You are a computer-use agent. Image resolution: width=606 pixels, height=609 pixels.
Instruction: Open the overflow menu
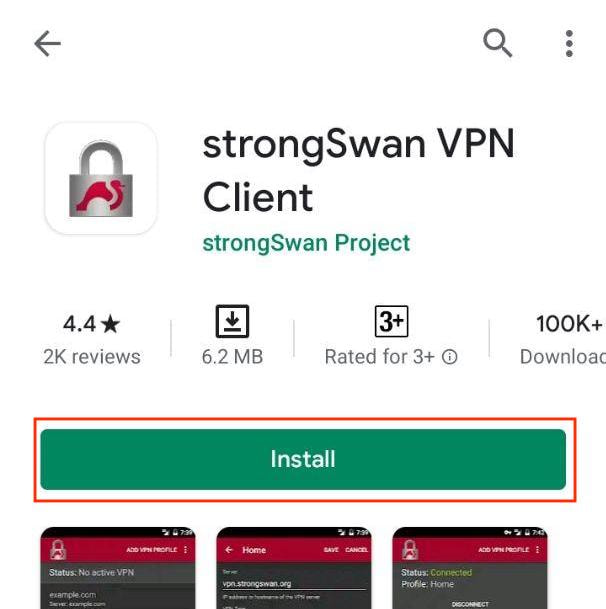tap(568, 43)
